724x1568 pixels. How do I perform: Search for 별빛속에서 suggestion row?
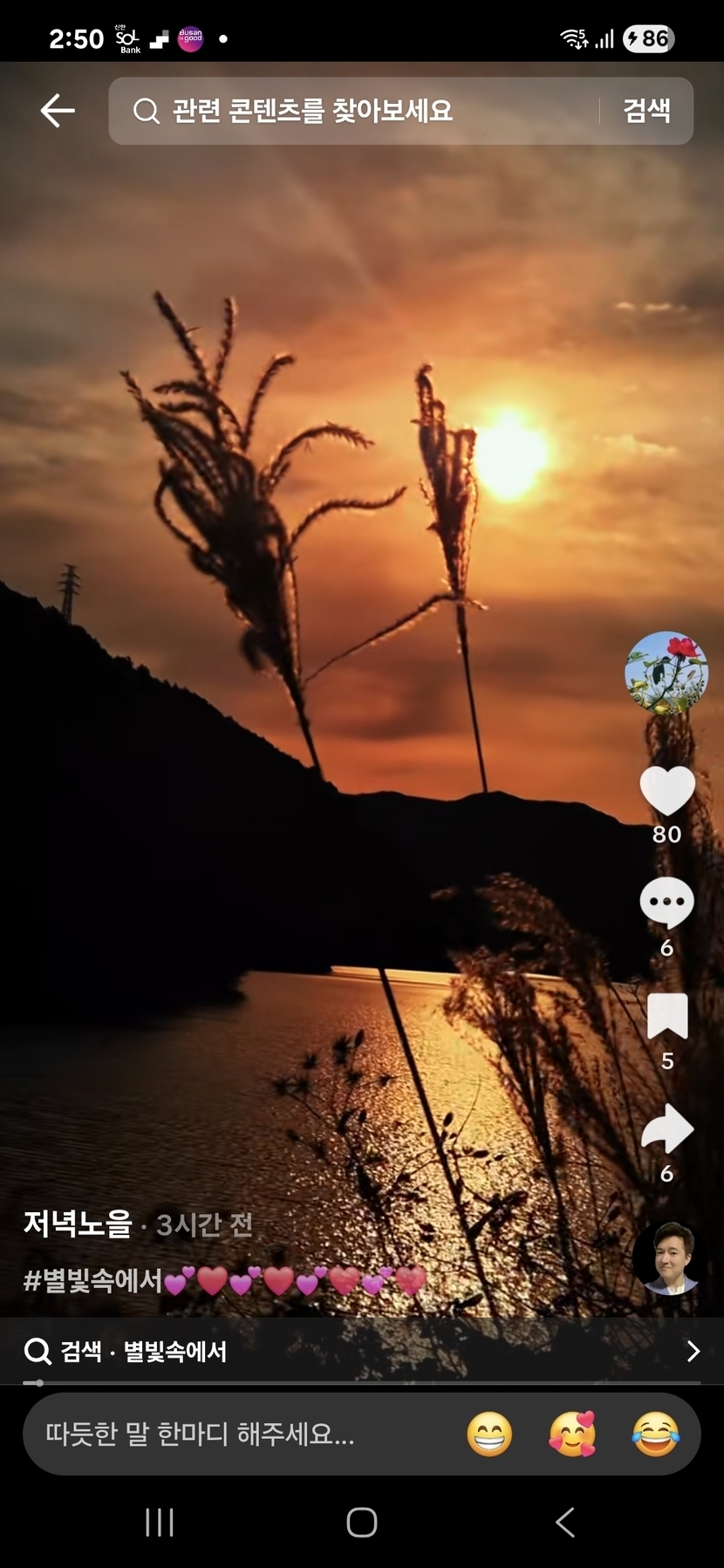point(361,1351)
